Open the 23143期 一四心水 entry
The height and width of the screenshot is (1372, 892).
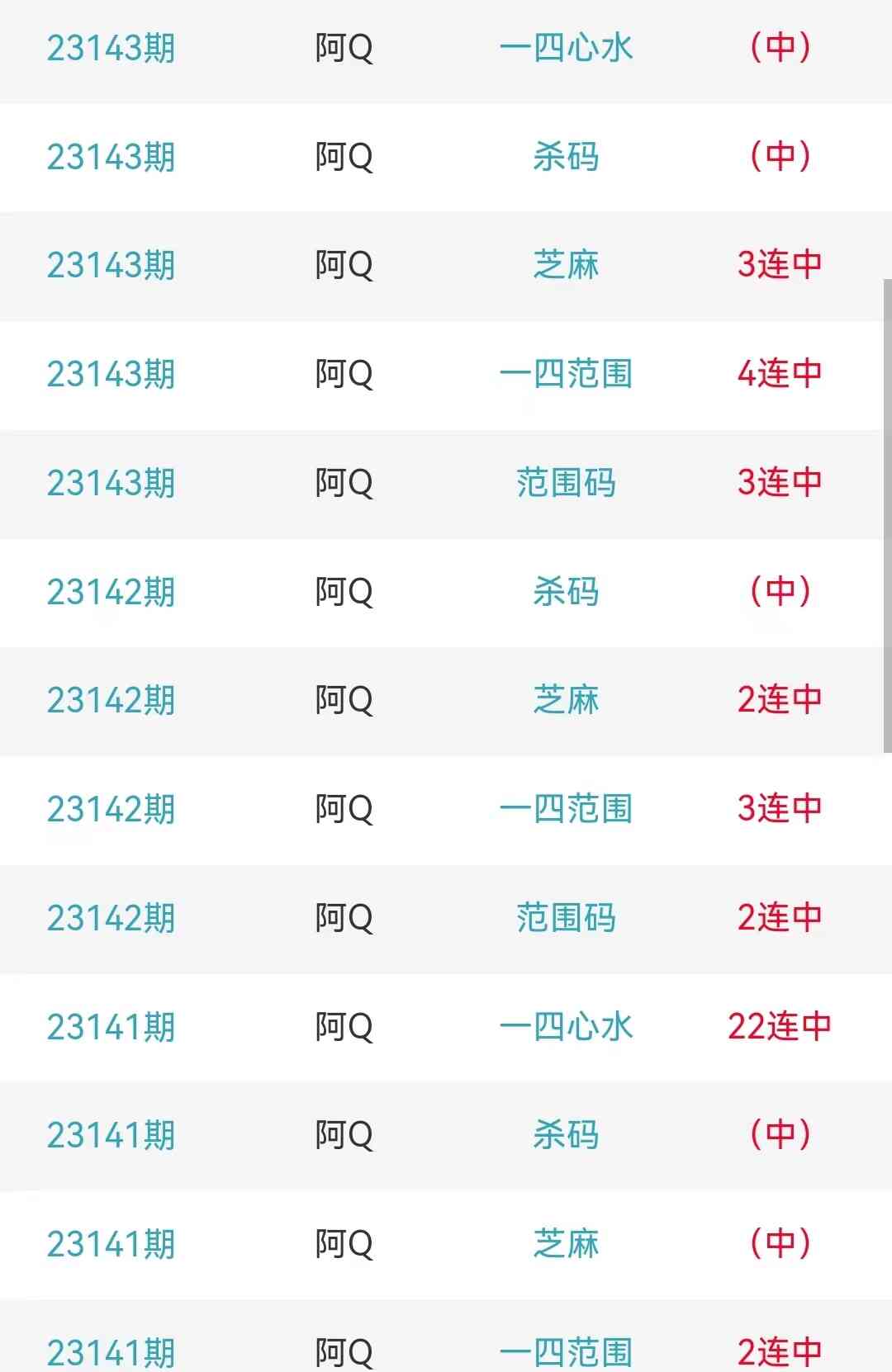coord(566,48)
